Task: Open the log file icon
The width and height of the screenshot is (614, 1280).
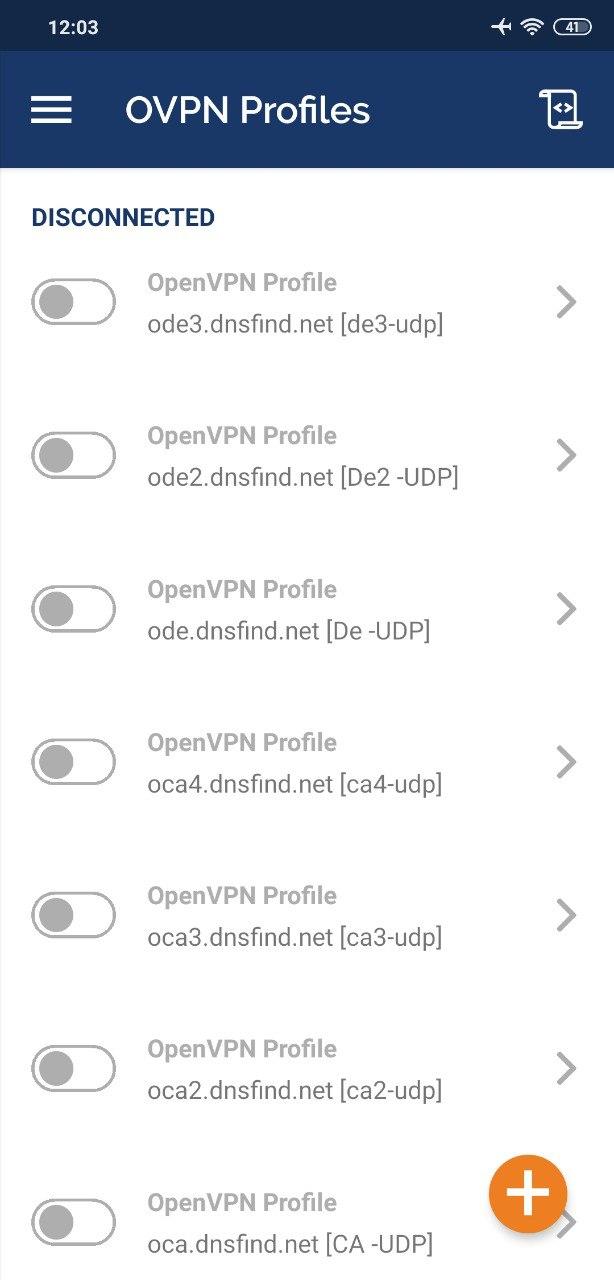Action: (x=560, y=109)
